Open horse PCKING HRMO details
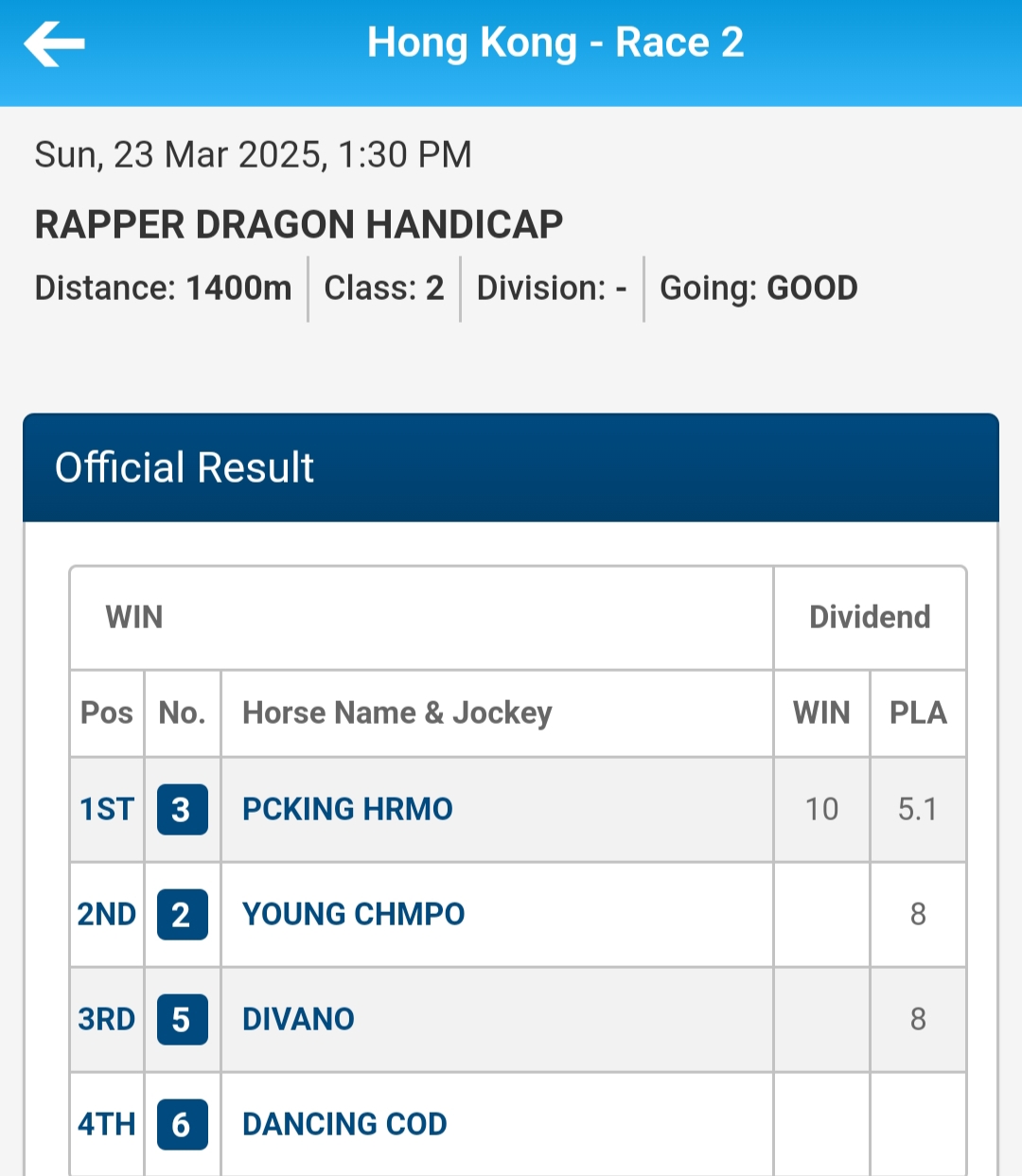1022x1176 pixels. click(x=347, y=809)
